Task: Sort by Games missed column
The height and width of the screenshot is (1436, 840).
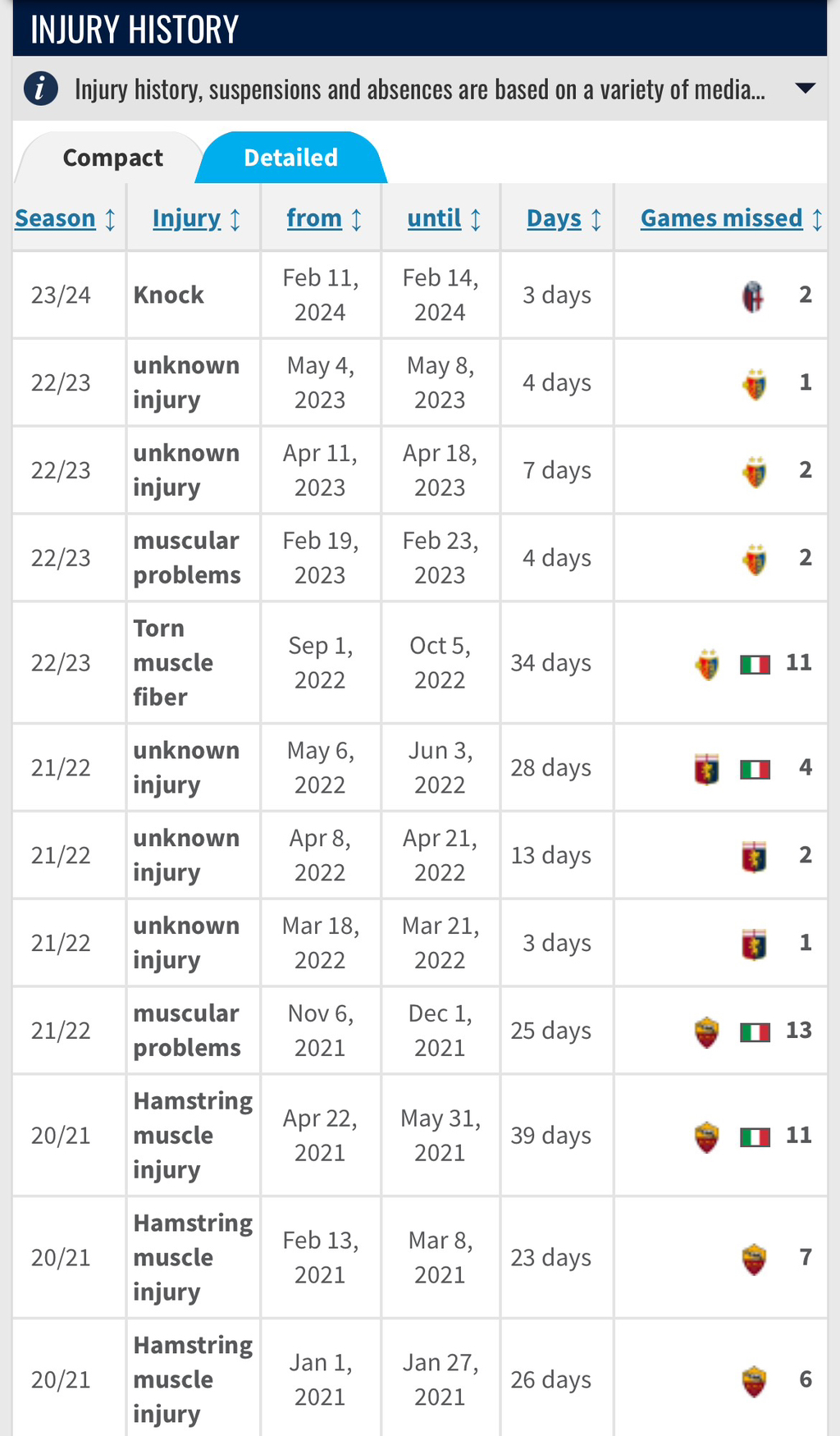Action: pos(731,218)
